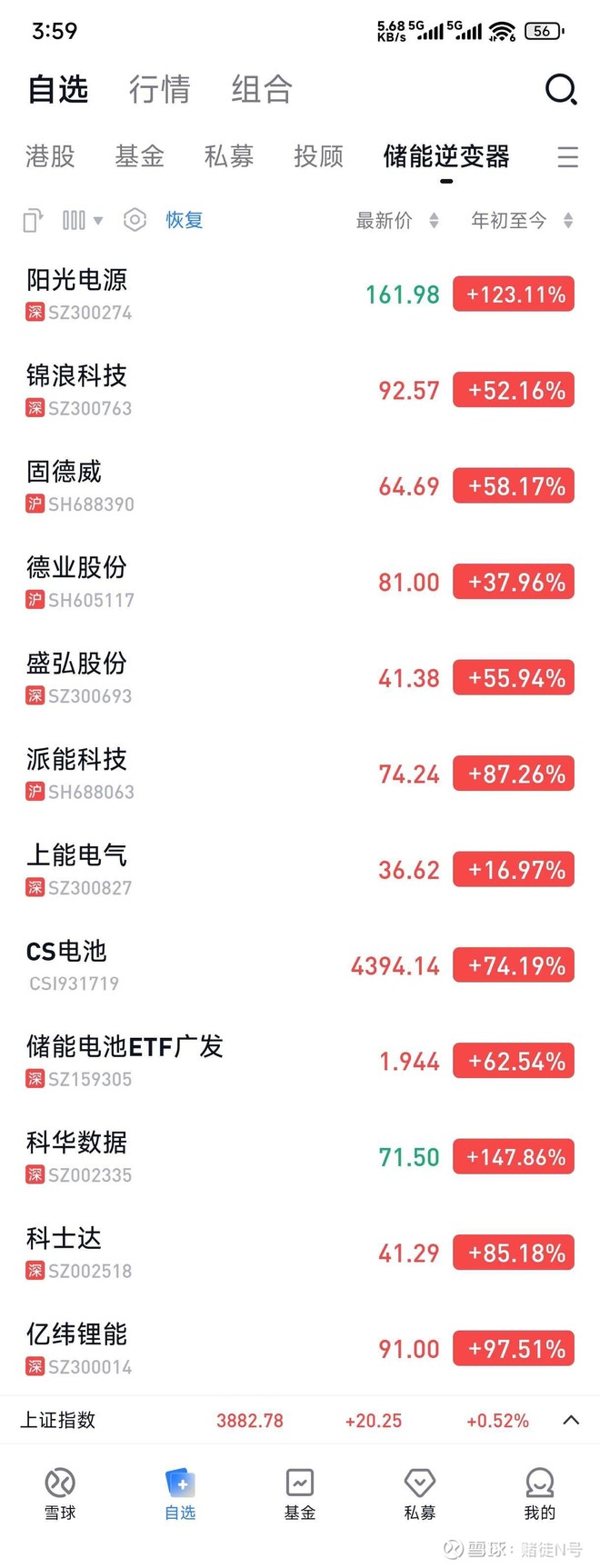The image size is (600, 1568).
Task: Open the watchlist settings hexagon icon
Action: pos(135,220)
